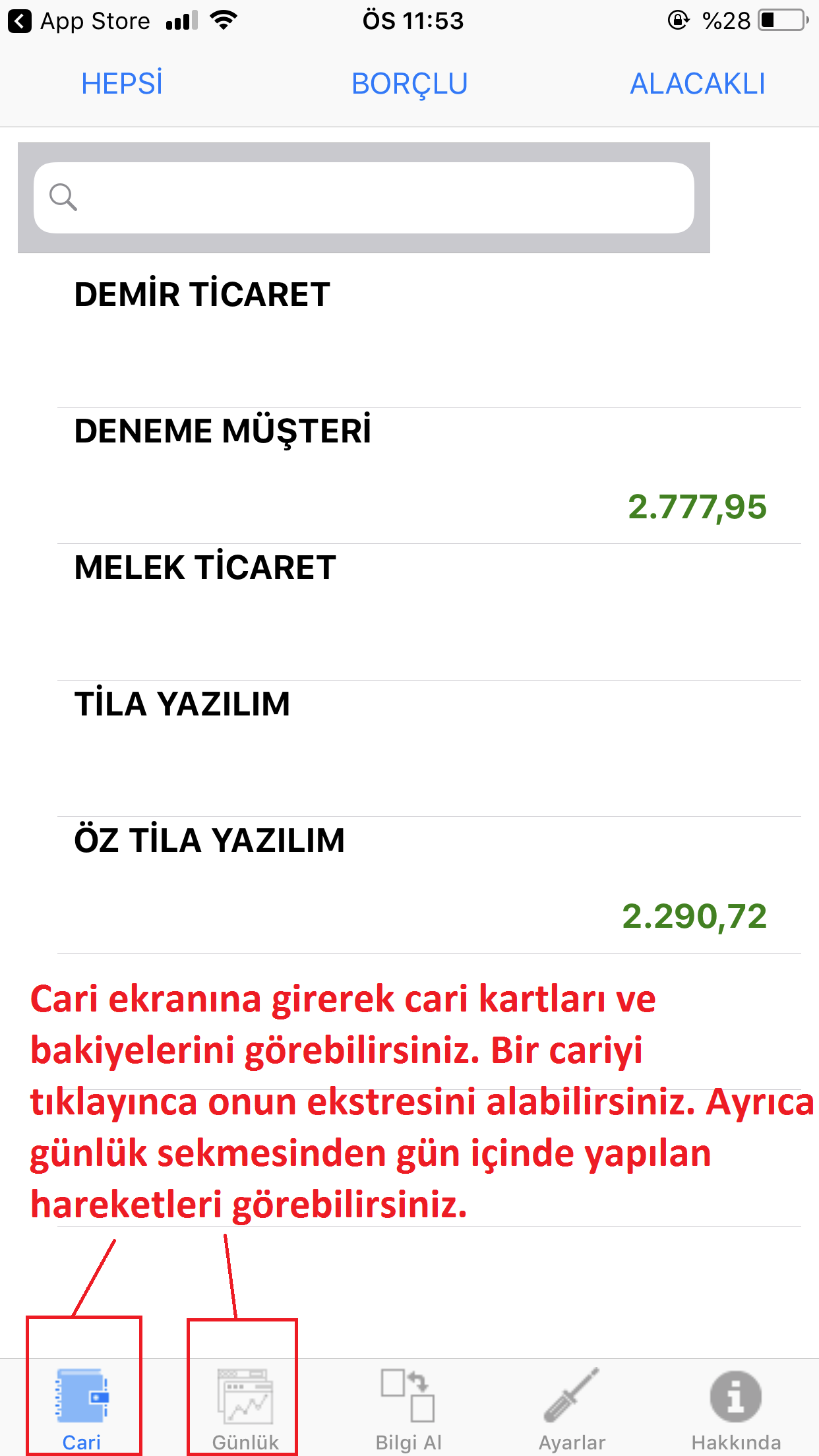Show only ALACAKLI accounts
Viewport: 819px width, 1456px height.
698,84
